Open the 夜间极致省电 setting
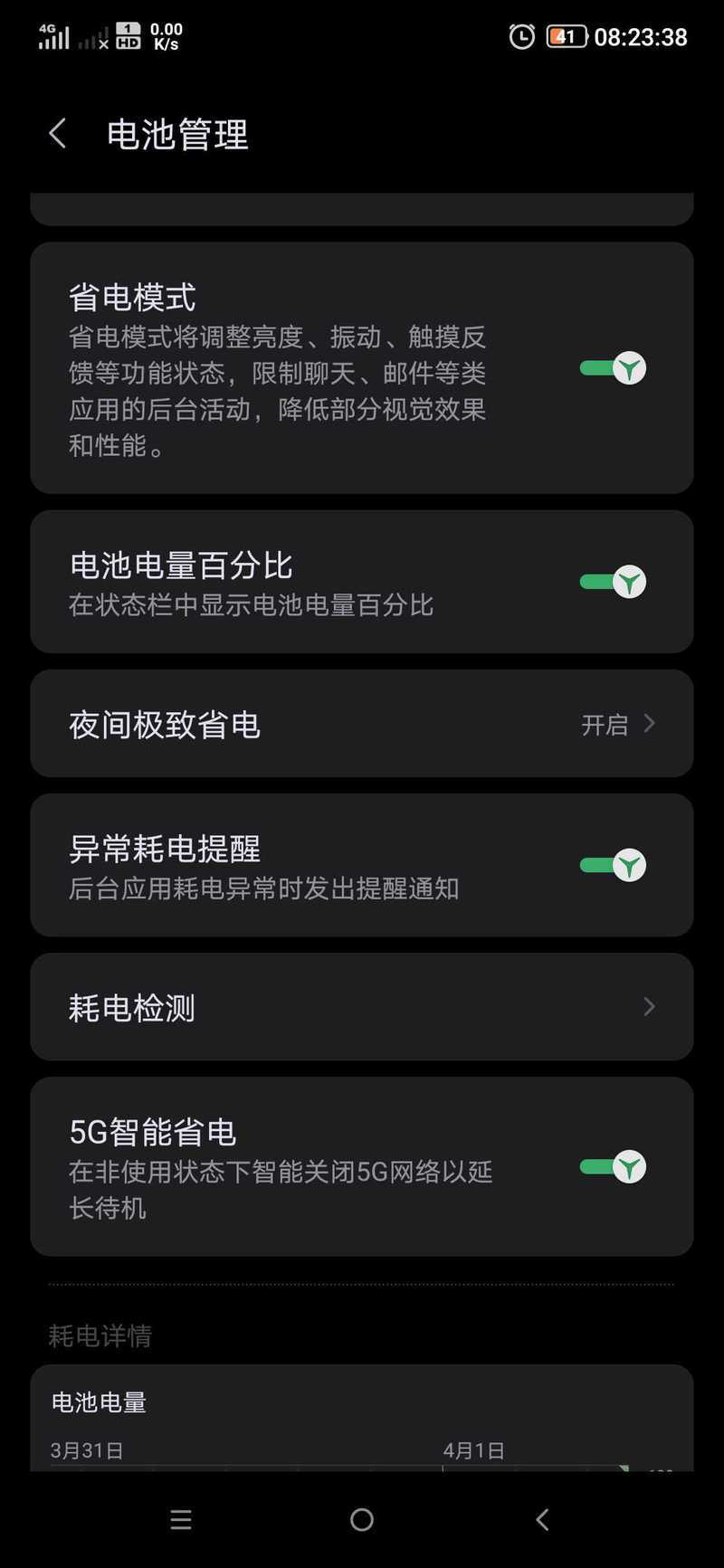The width and height of the screenshot is (724, 1568). click(362, 724)
